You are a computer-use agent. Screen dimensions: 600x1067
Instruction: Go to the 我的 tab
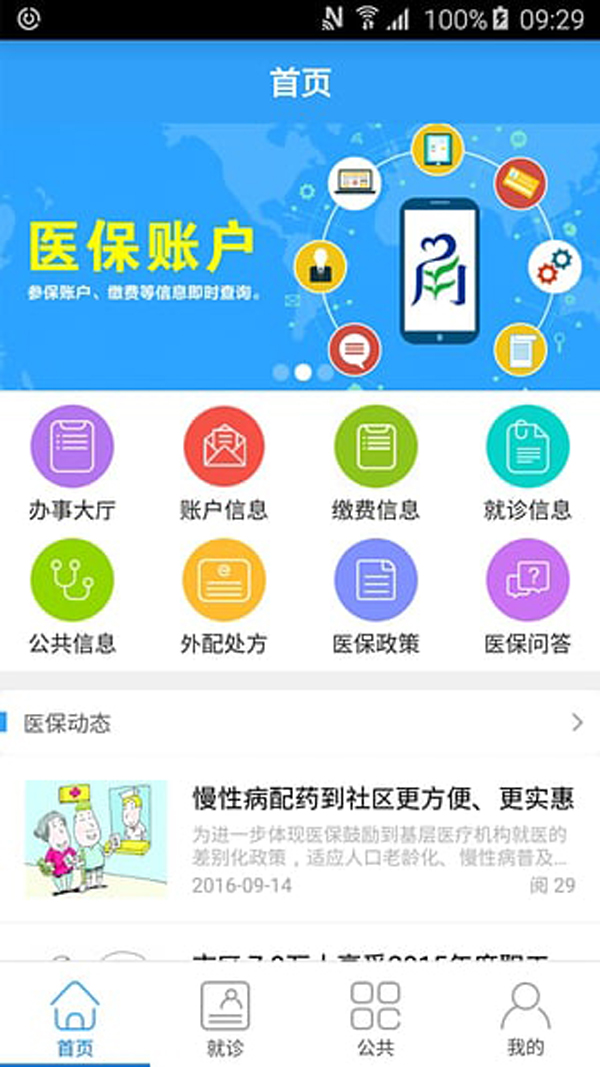(x=525, y=1018)
